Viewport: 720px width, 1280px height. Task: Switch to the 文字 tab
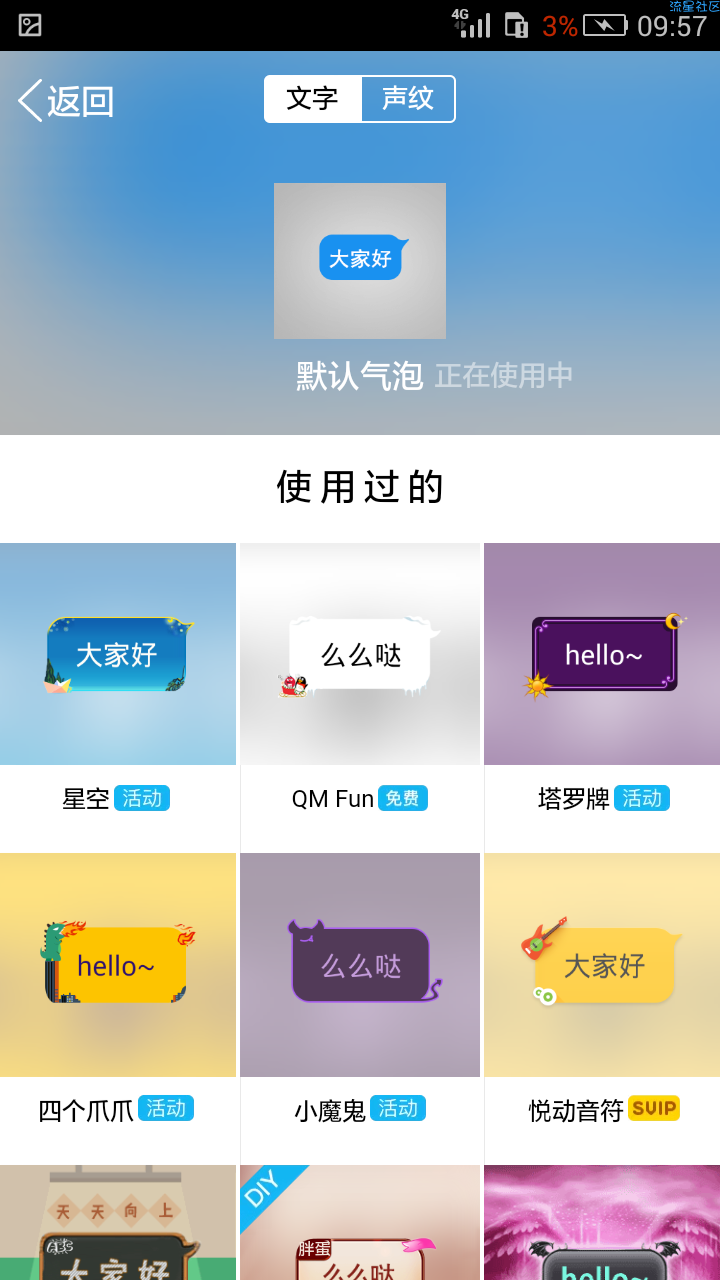(x=312, y=99)
